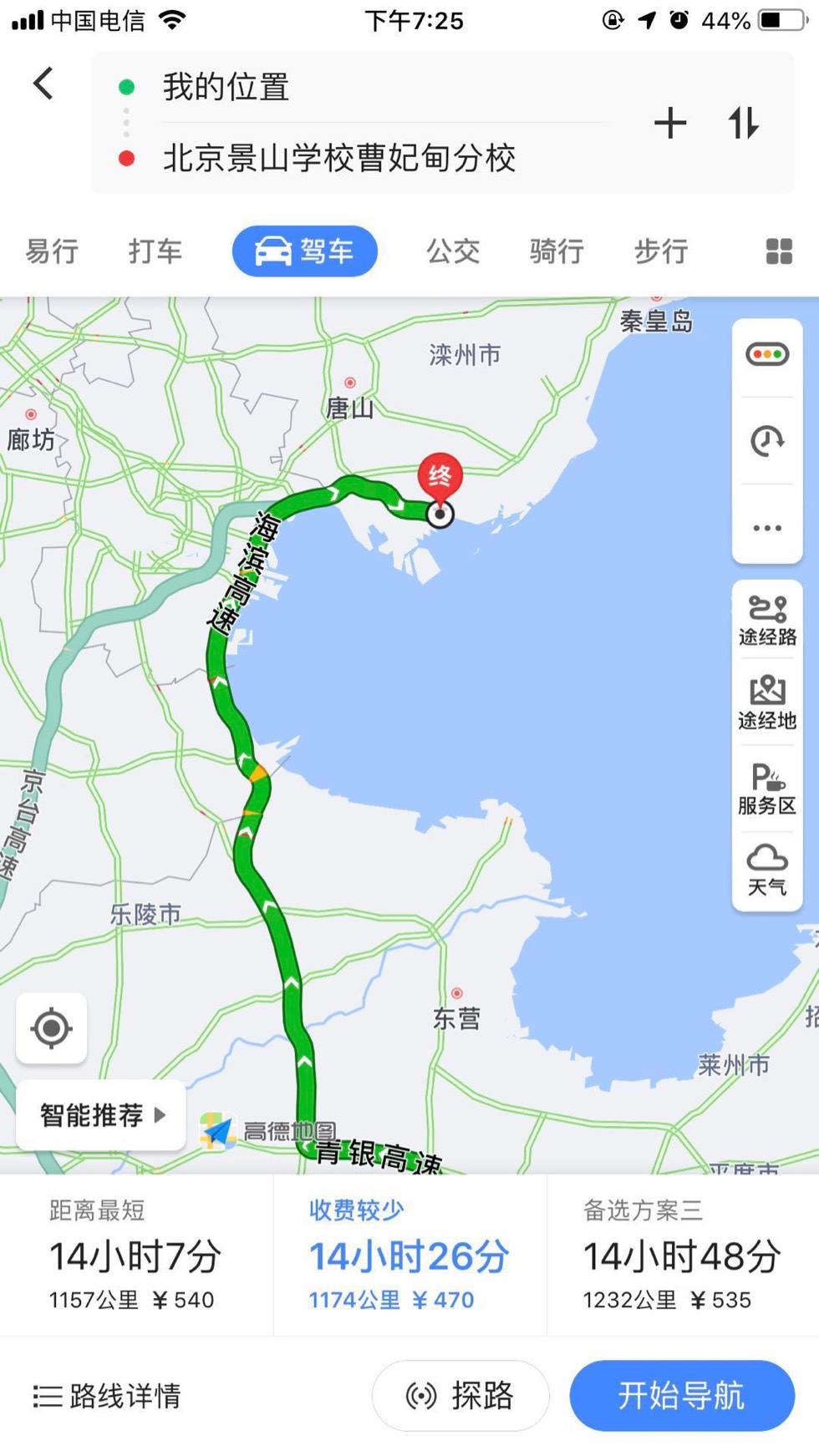The height and width of the screenshot is (1456, 819).
Task: Add a waypoint with the plus icon
Action: tap(669, 124)
